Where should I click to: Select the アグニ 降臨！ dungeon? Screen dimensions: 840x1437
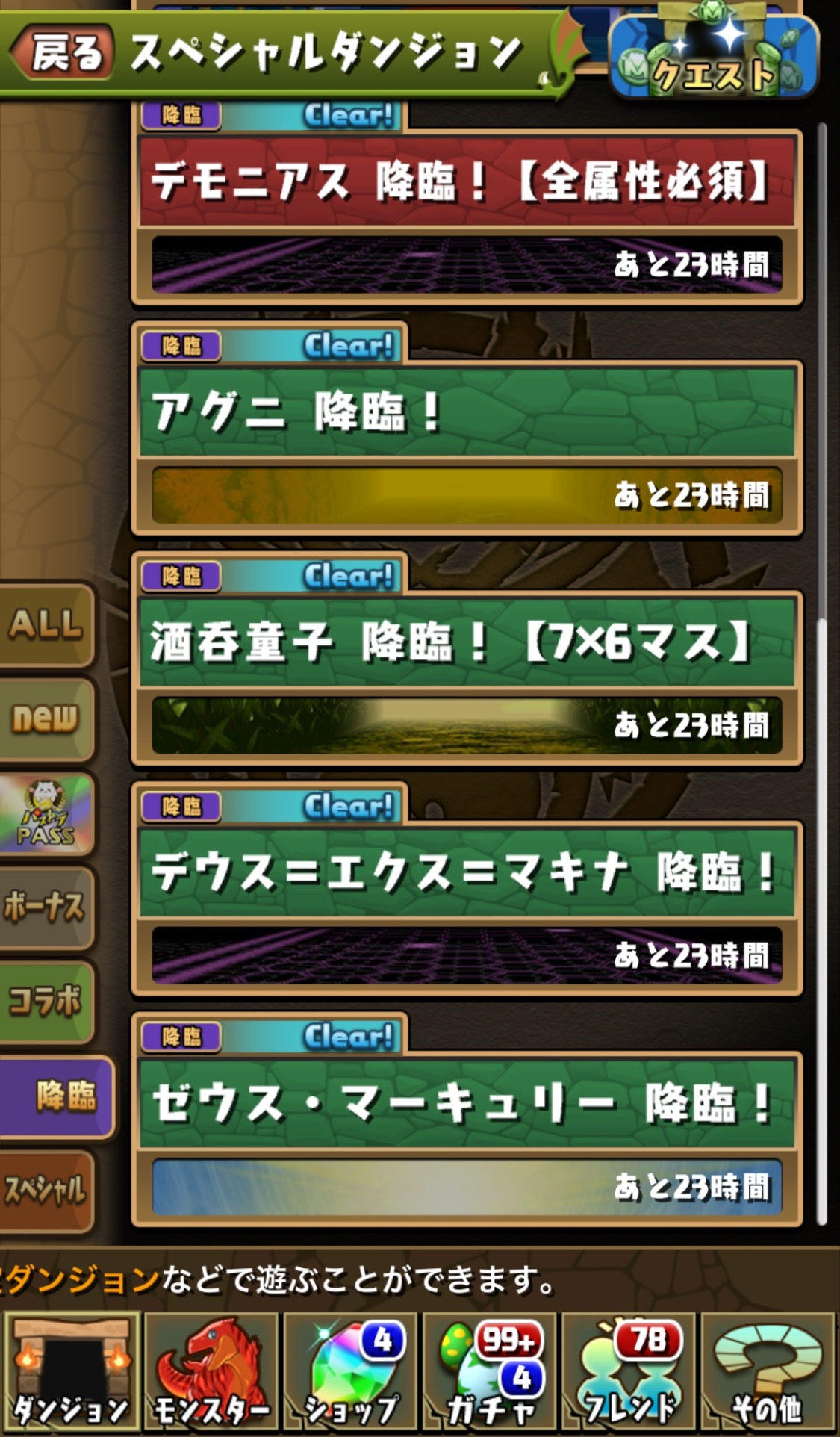(x=467, y=412)
